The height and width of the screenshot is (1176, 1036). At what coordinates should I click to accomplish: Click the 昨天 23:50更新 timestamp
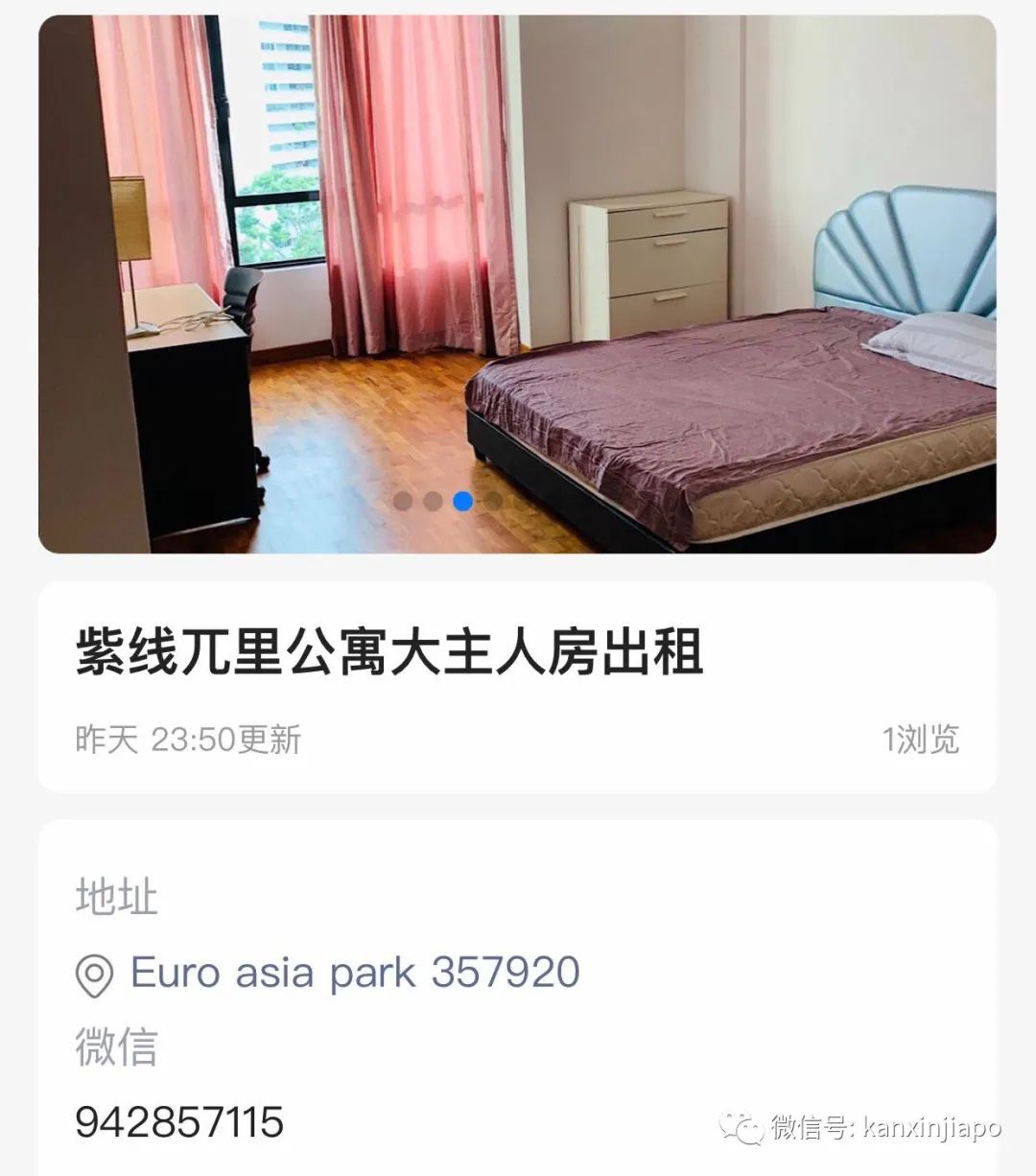coord(189,739)
